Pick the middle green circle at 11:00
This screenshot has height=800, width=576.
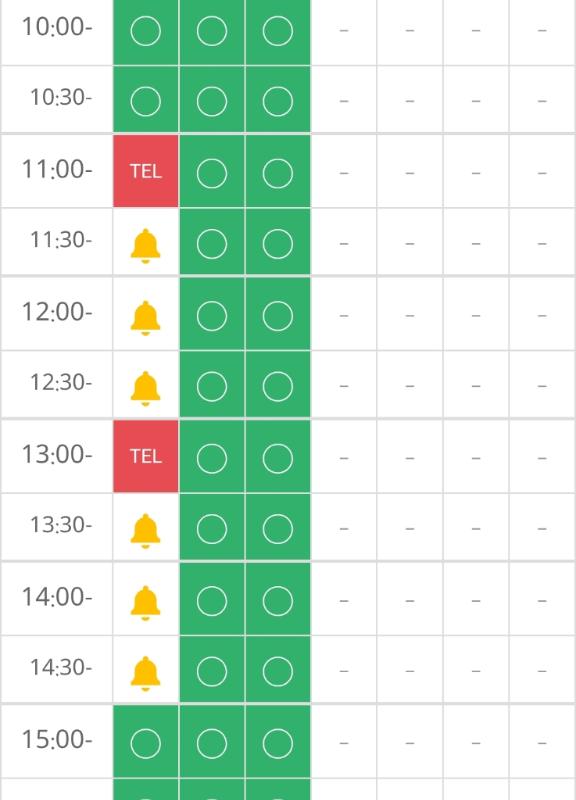(212, 173)
